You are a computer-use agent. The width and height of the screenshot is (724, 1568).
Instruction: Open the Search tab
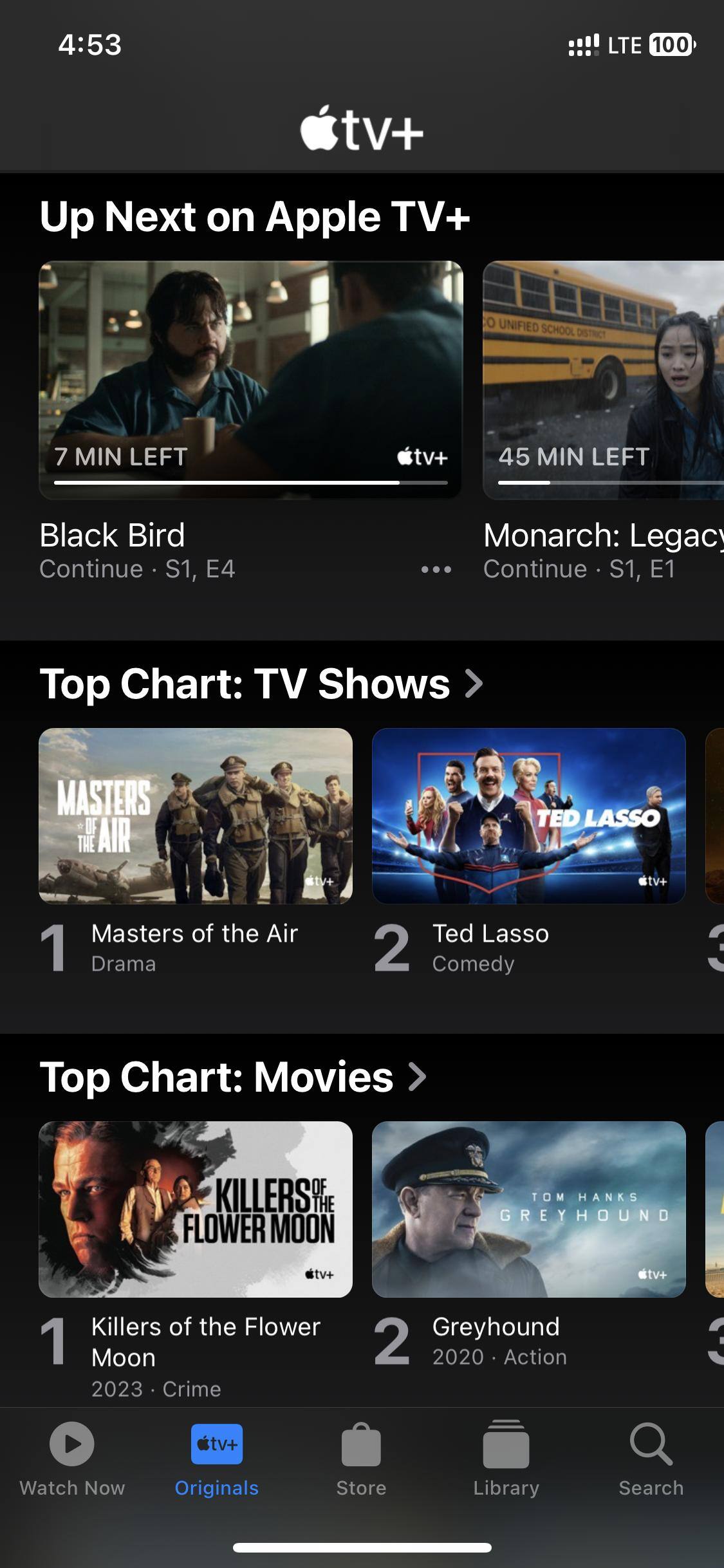[x=651, y=1459]
